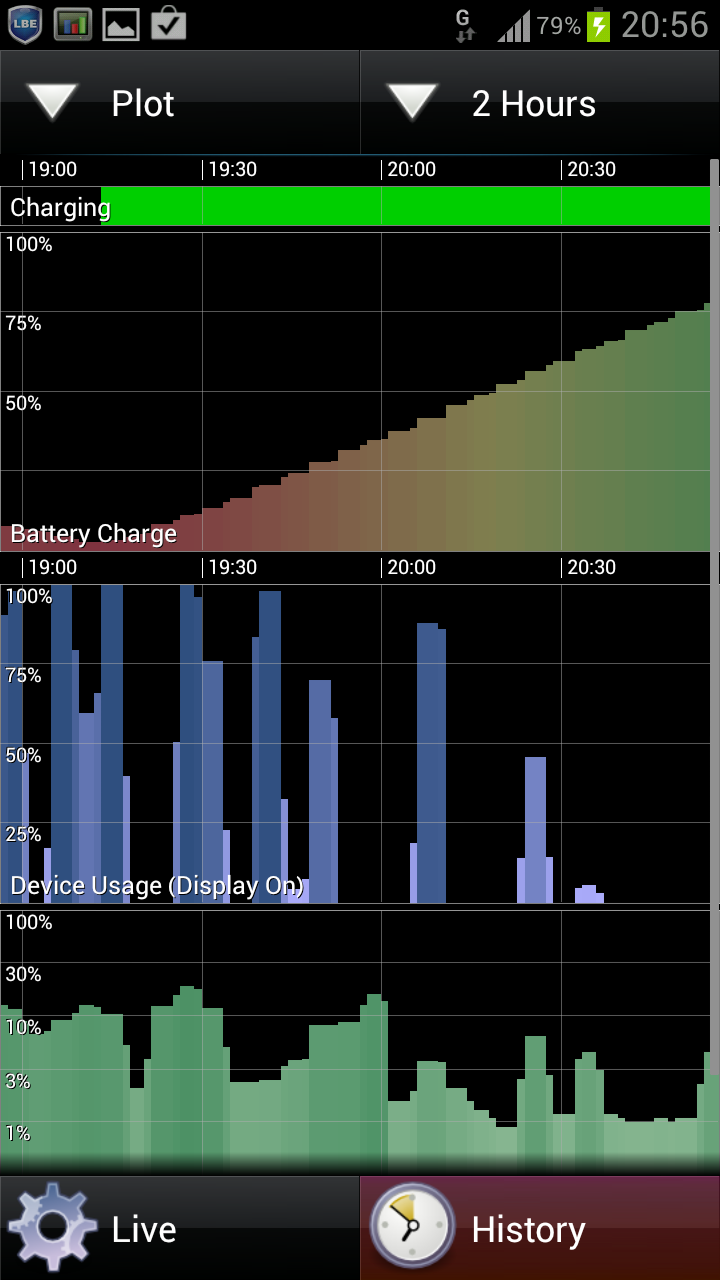The width and height of the screenshot is (720, 1280).
Task: Open the Plot dropdown
Action: pos(180,103)
